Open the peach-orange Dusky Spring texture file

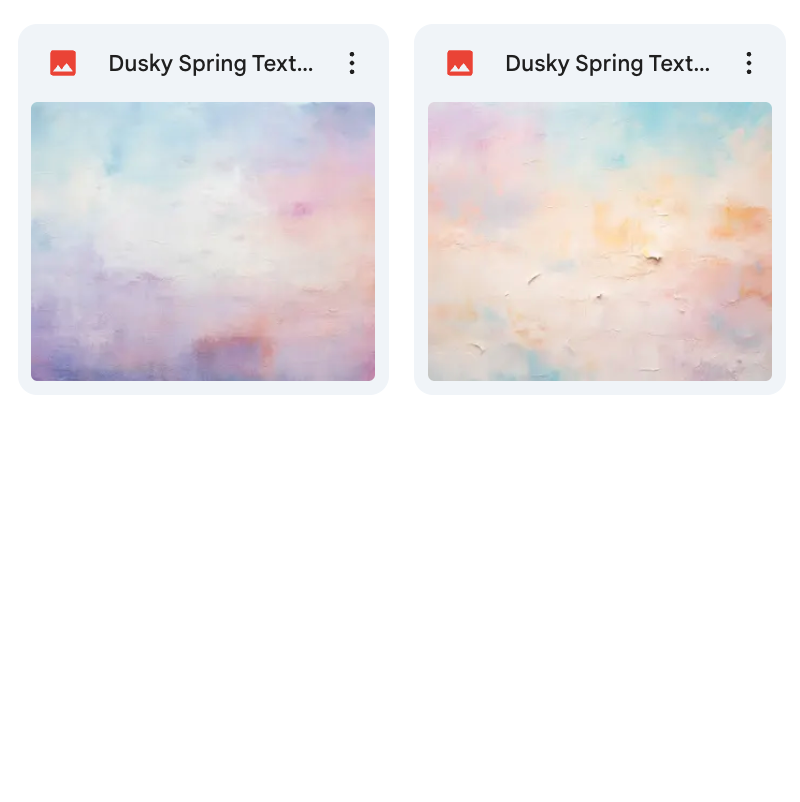(600, 241)
